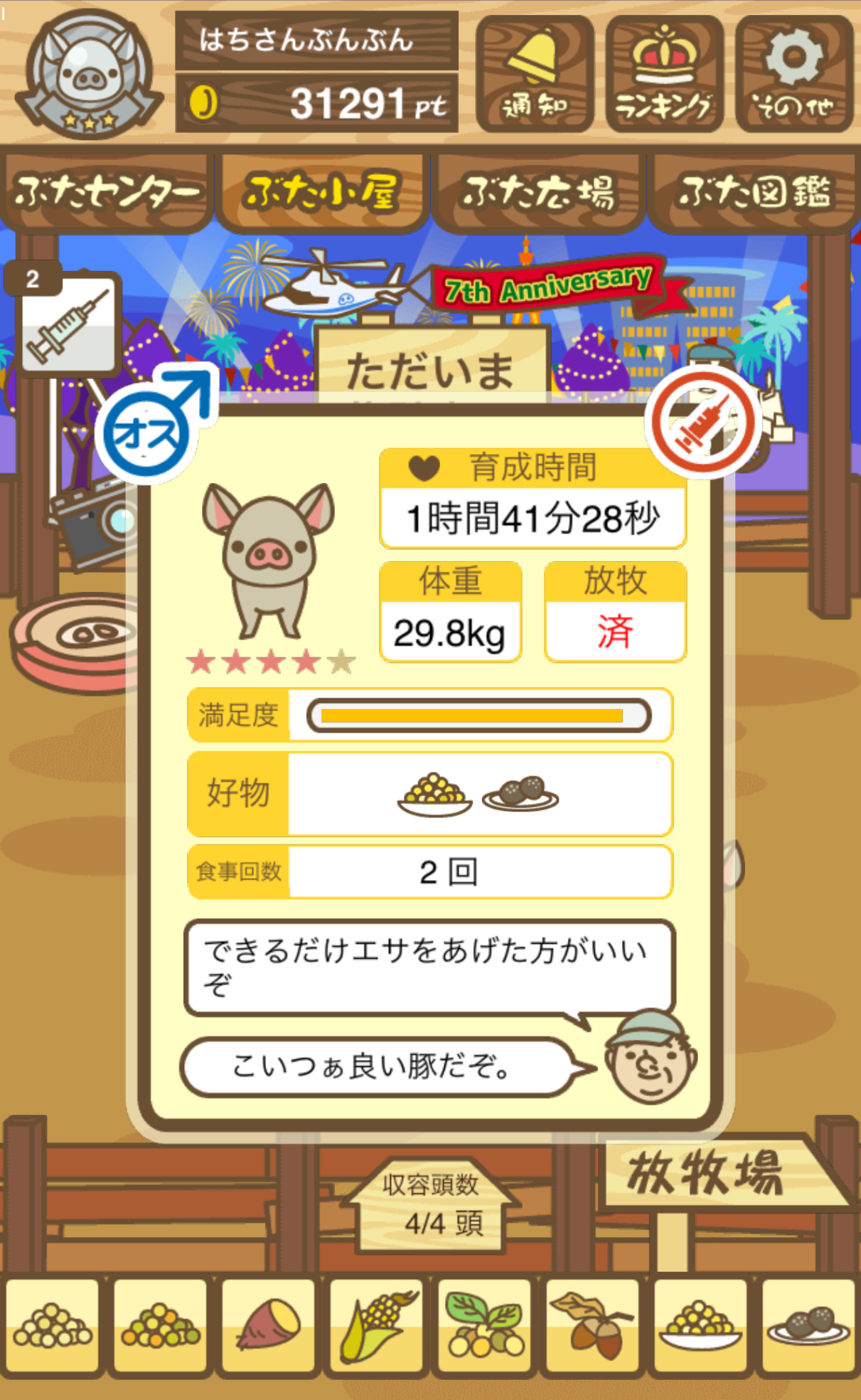Tap the red no-vaccine syringe icon
Image resolution: width=861 pixels, height=1400 pixels.
click(702, 423)
